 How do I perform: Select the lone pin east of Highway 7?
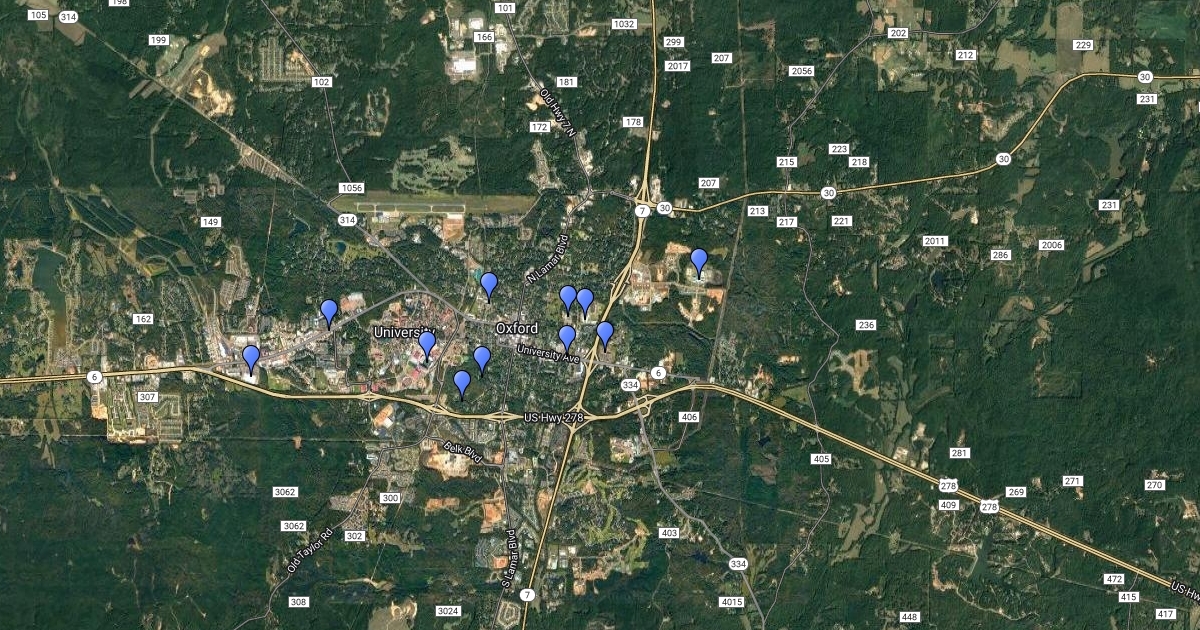(x=699, y=262)
